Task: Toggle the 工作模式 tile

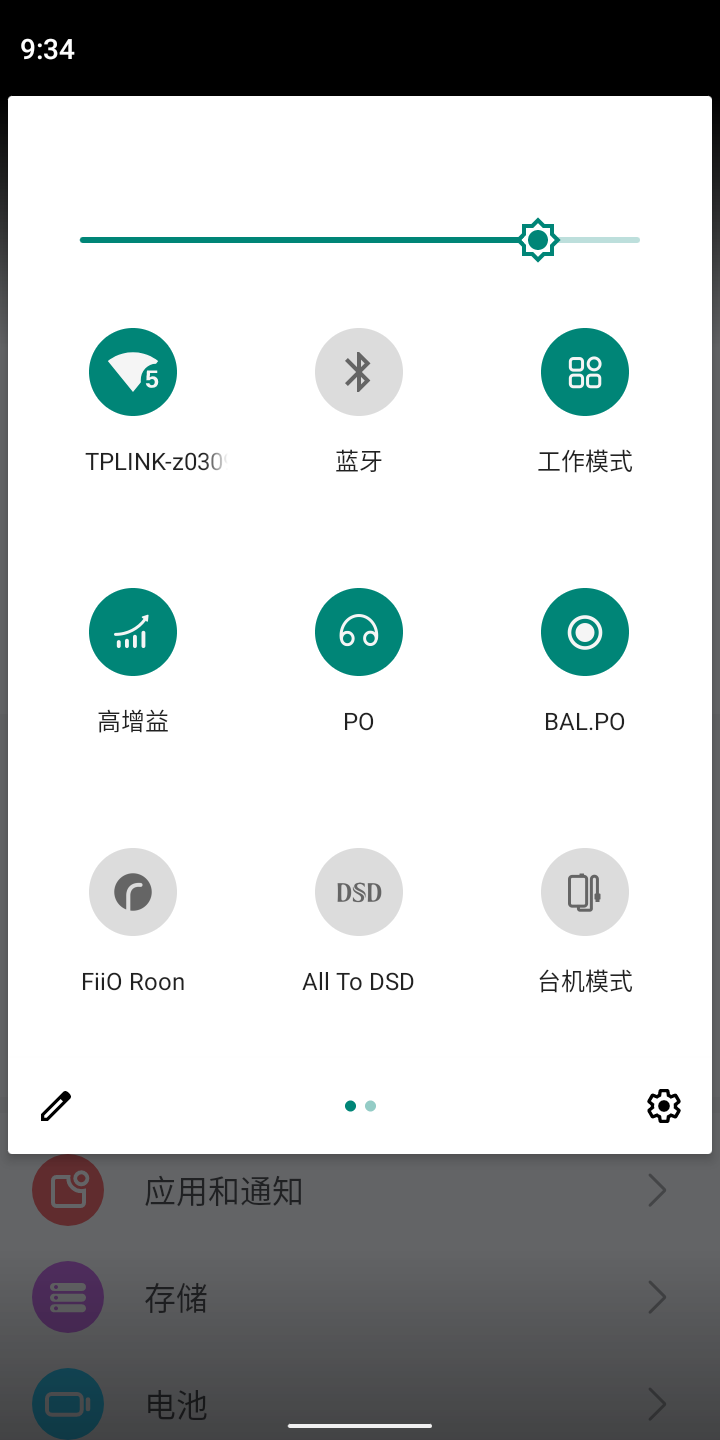Action: pos(585,372)
